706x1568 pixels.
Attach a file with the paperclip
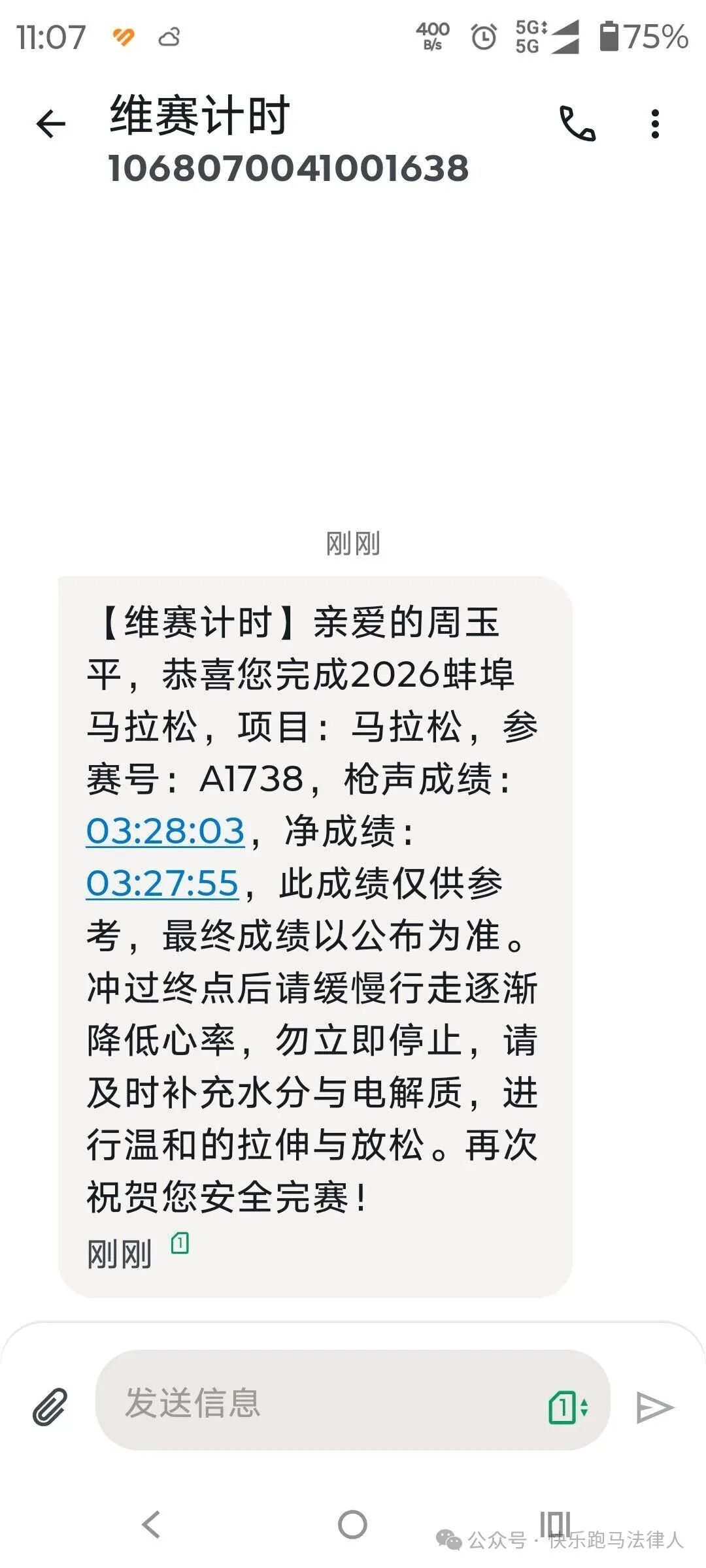(x=50, y=1407)
